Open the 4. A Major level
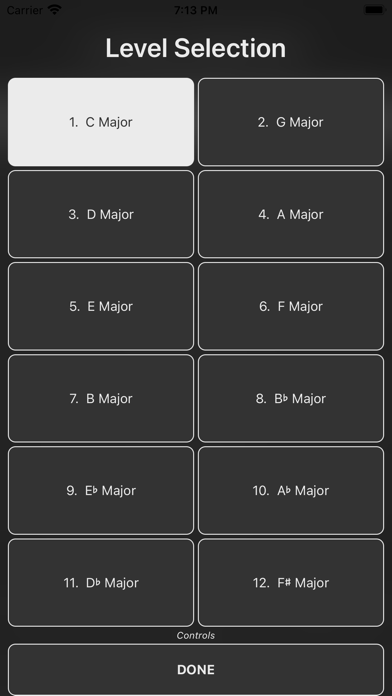Screen dimensions: 392x696 291,214
